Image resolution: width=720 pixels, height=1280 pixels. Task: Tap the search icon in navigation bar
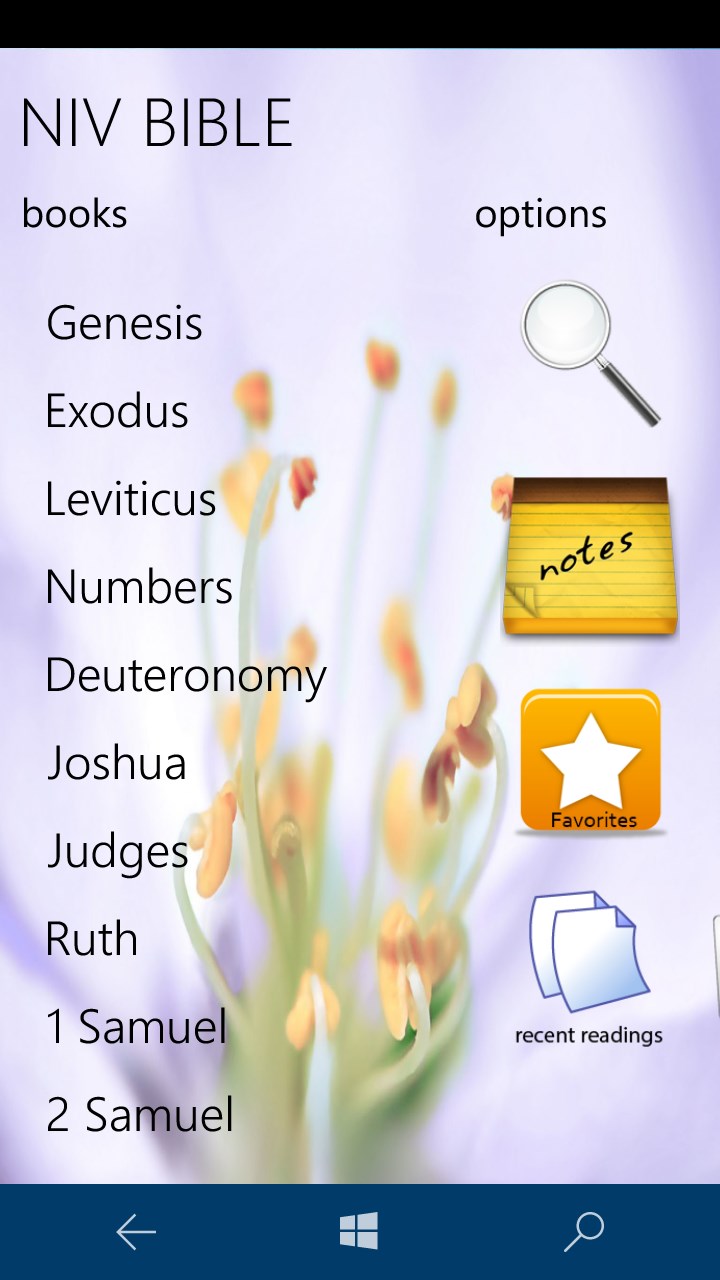[584, 1230]
